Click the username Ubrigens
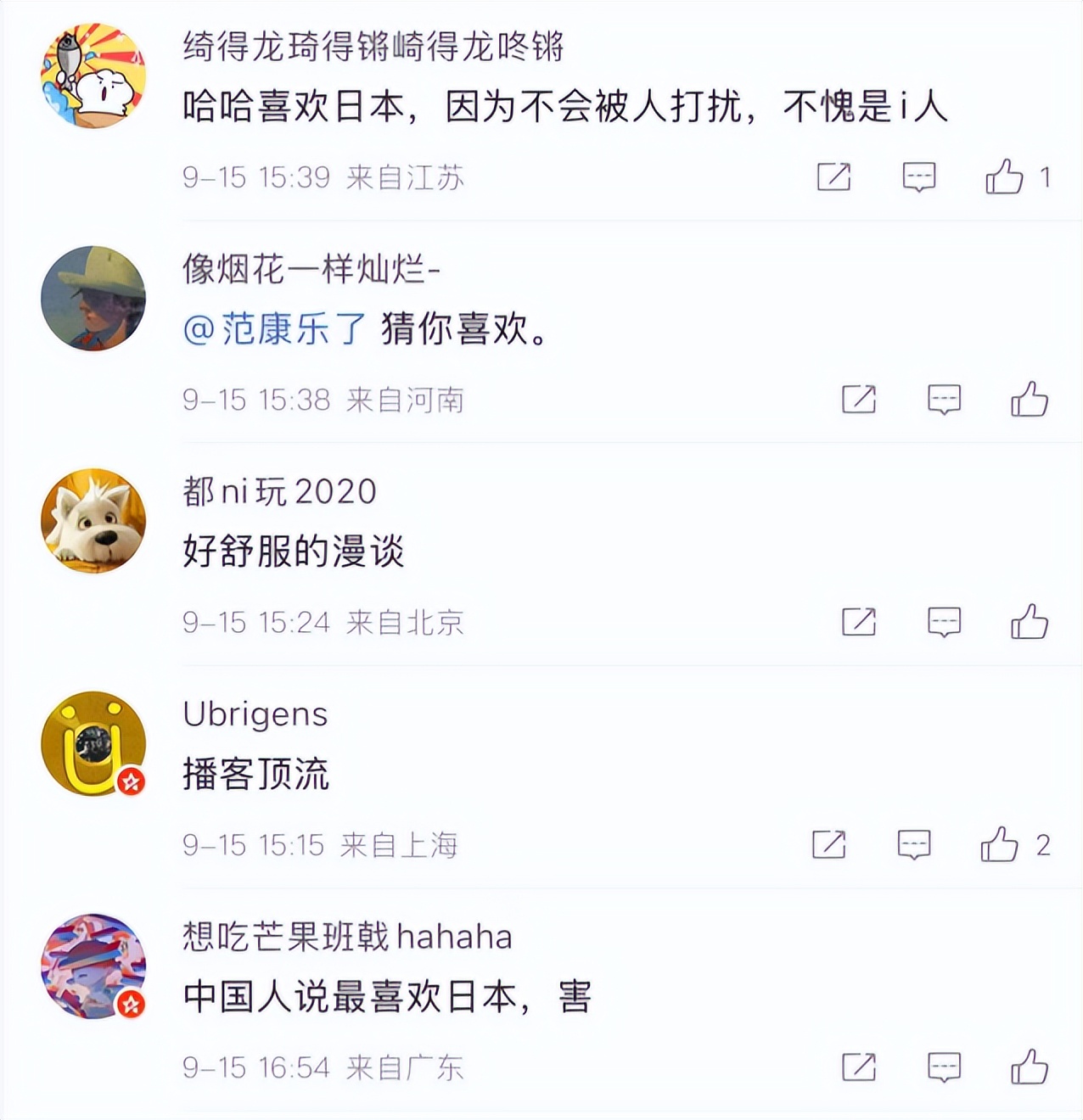This screenshot has height=1120, width=1083. (253, 714)
